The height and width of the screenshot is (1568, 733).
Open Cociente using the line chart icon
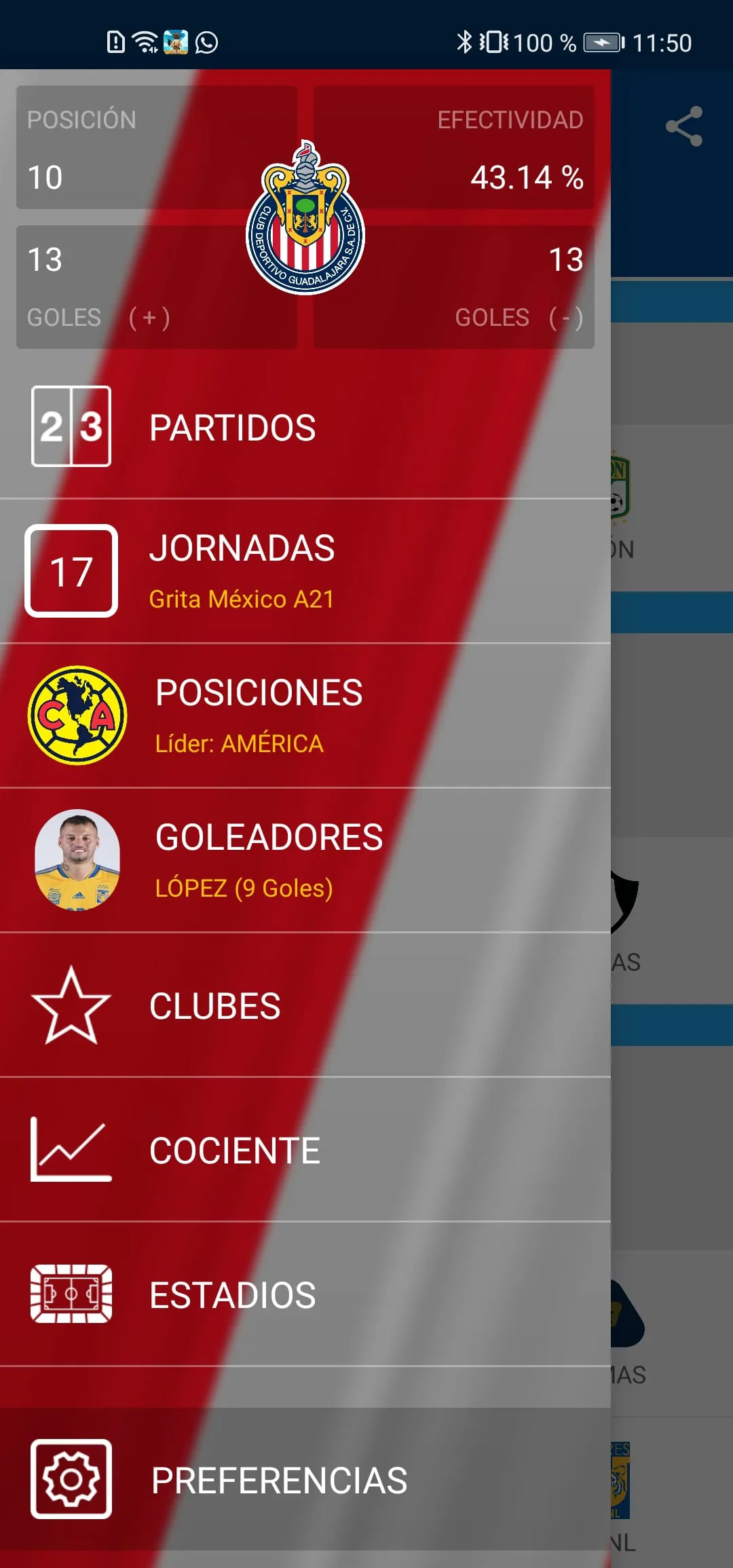pos(71,1149)
